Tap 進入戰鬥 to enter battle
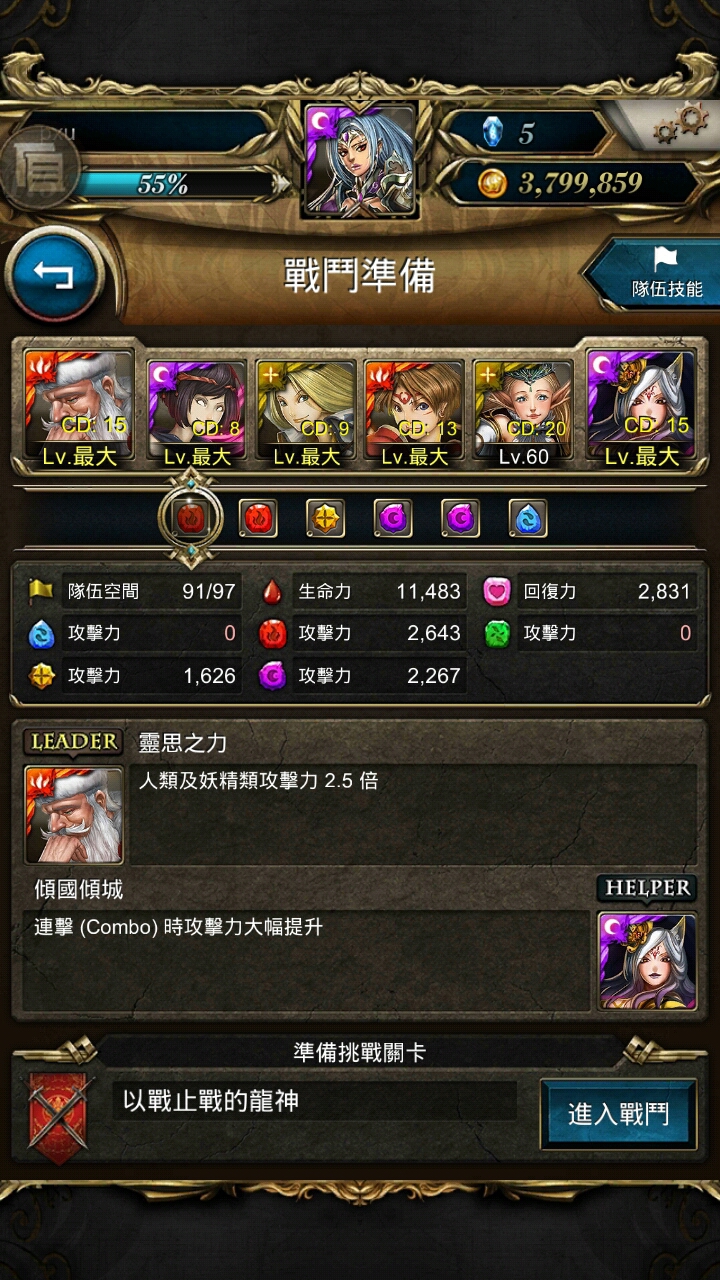 [619, 1113]
